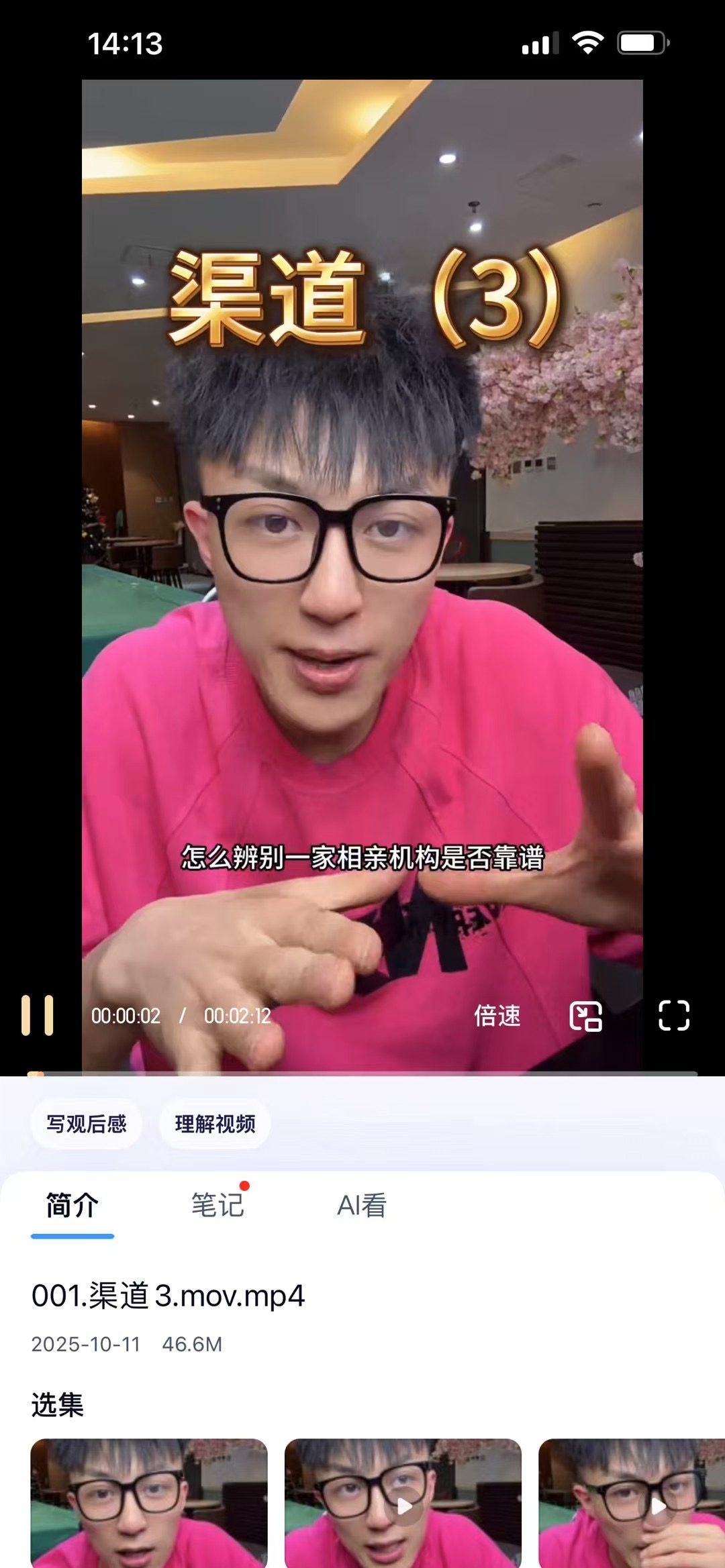Open the 理解视频 feature
This screenshot has height=1568, width=725.
[215, 1124]
